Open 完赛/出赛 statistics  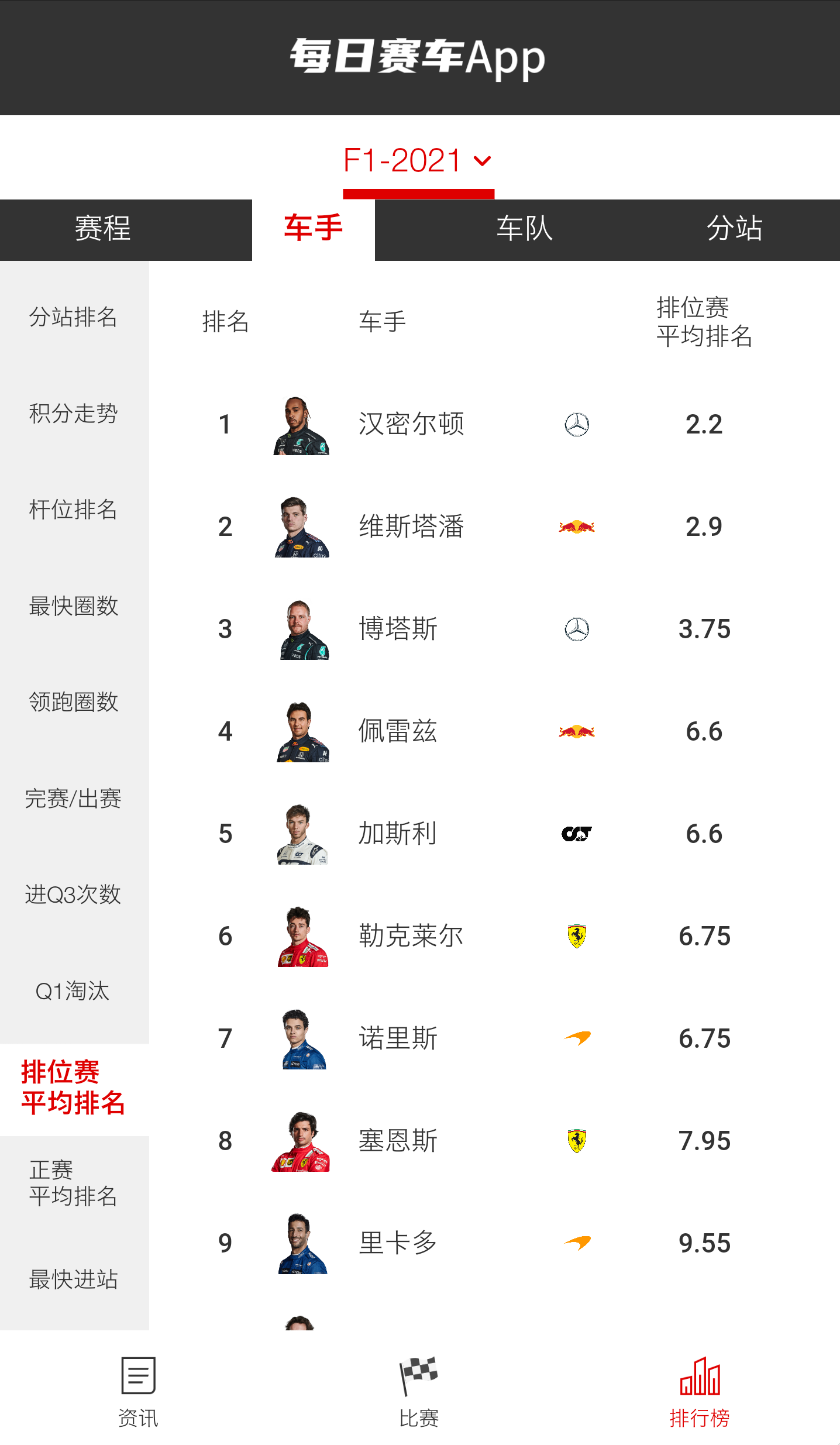pos(74,799)
